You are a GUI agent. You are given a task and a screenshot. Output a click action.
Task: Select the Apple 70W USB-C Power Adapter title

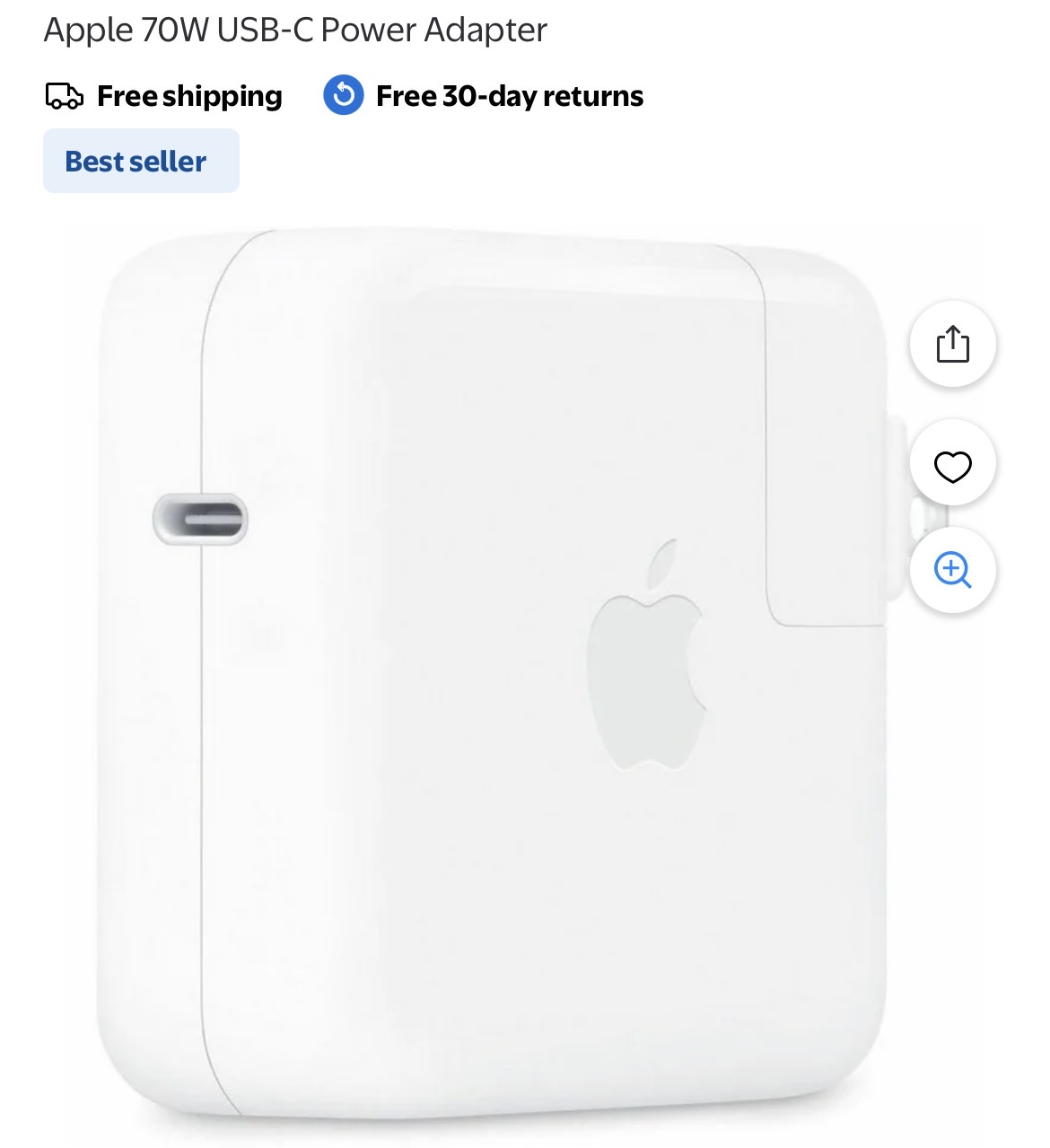[294, 30]
